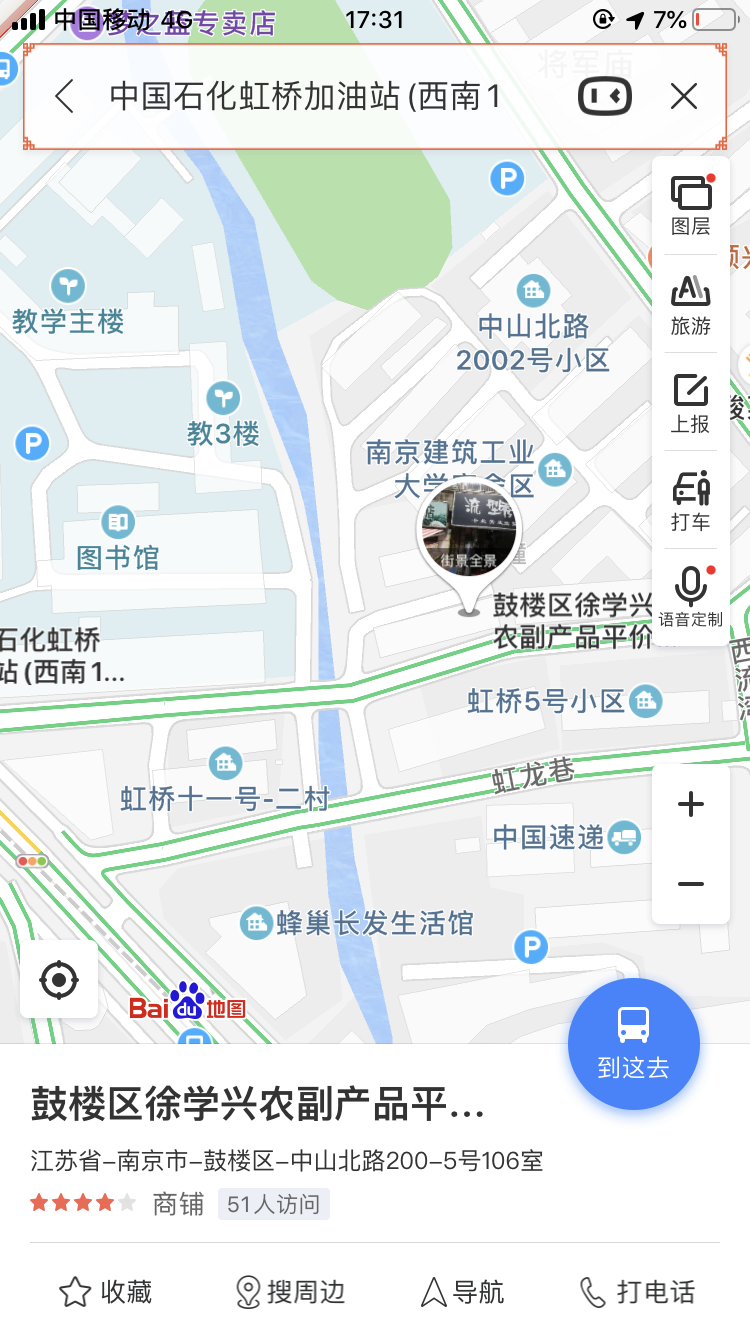Open 打车 to hail a ride
This screenshot has height=1334, width=750.
690,500
